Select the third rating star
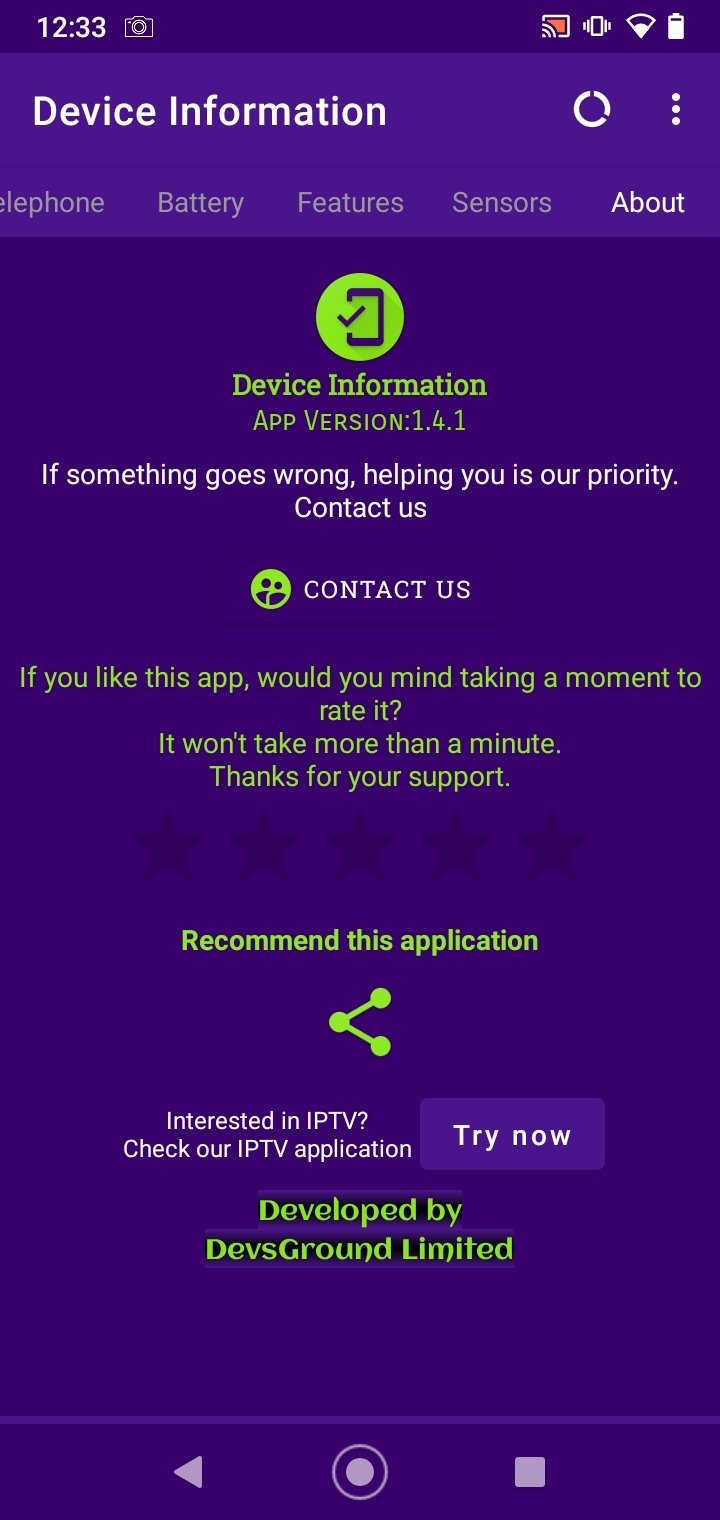Image resolution: width=720 pixels, height=1520 pixels. (x=359, y=845)
